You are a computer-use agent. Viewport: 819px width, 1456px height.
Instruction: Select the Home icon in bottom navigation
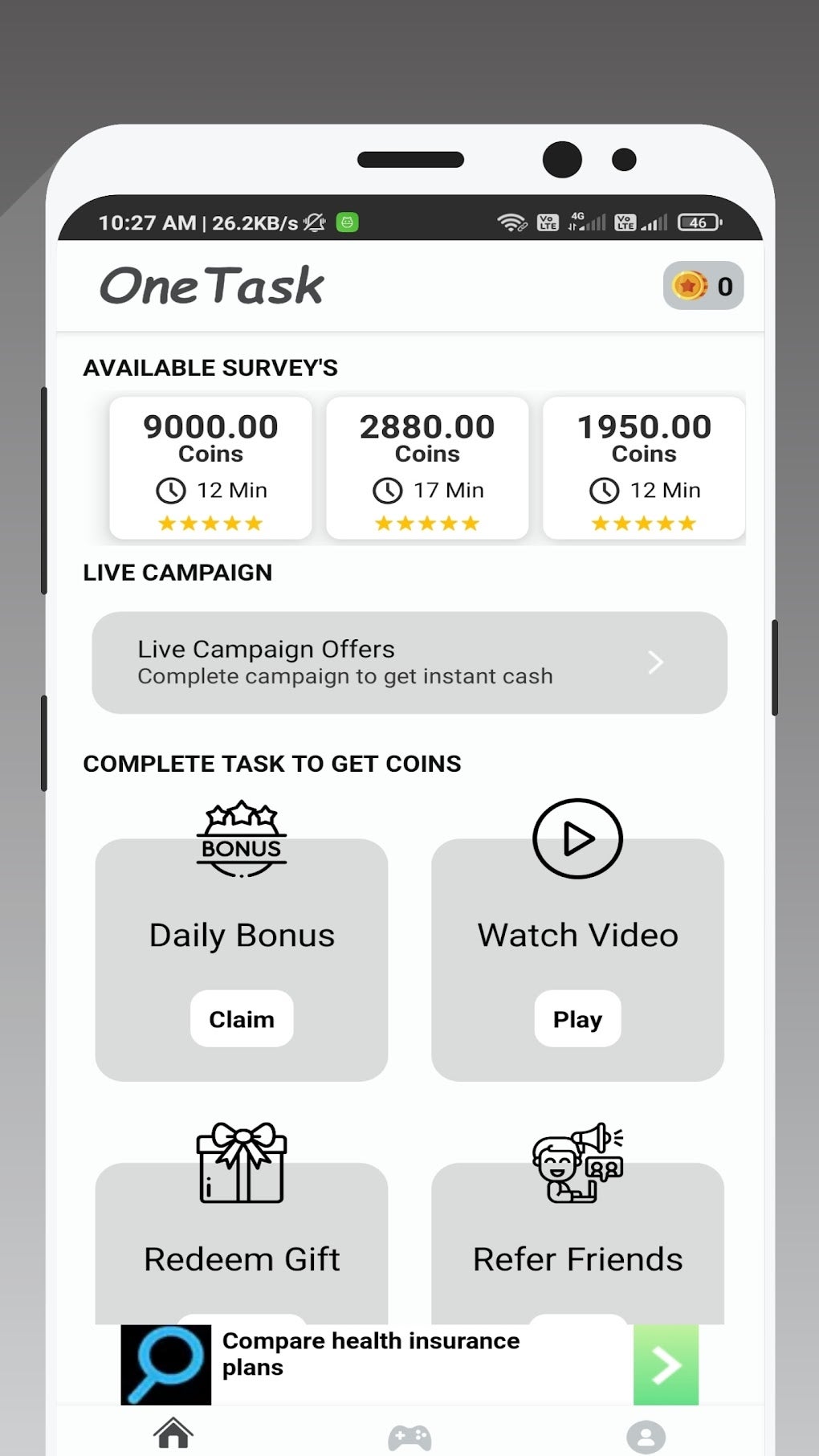(171, 1434)
